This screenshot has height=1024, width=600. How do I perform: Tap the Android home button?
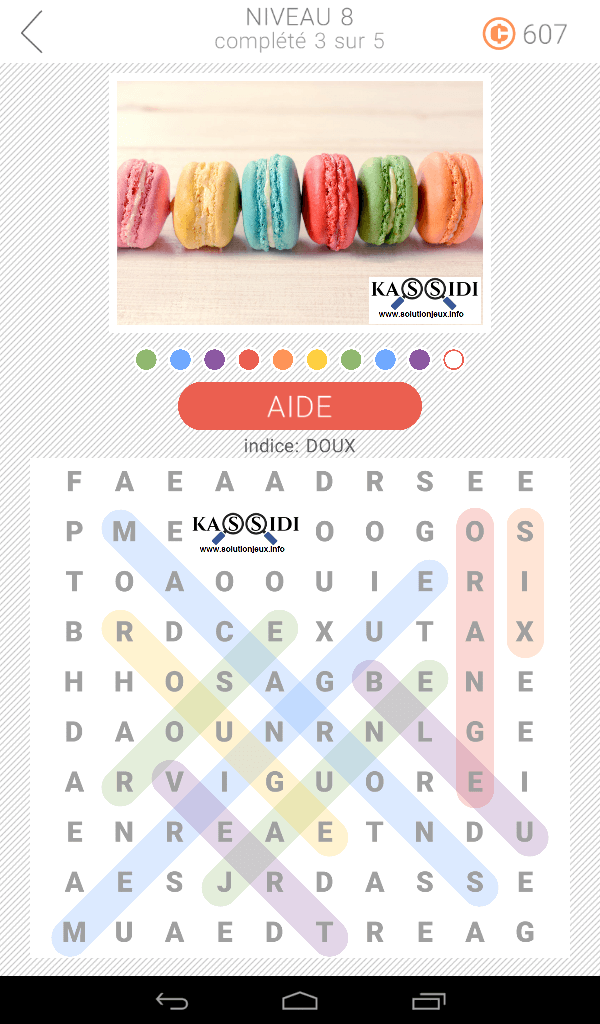(300, 1000)
